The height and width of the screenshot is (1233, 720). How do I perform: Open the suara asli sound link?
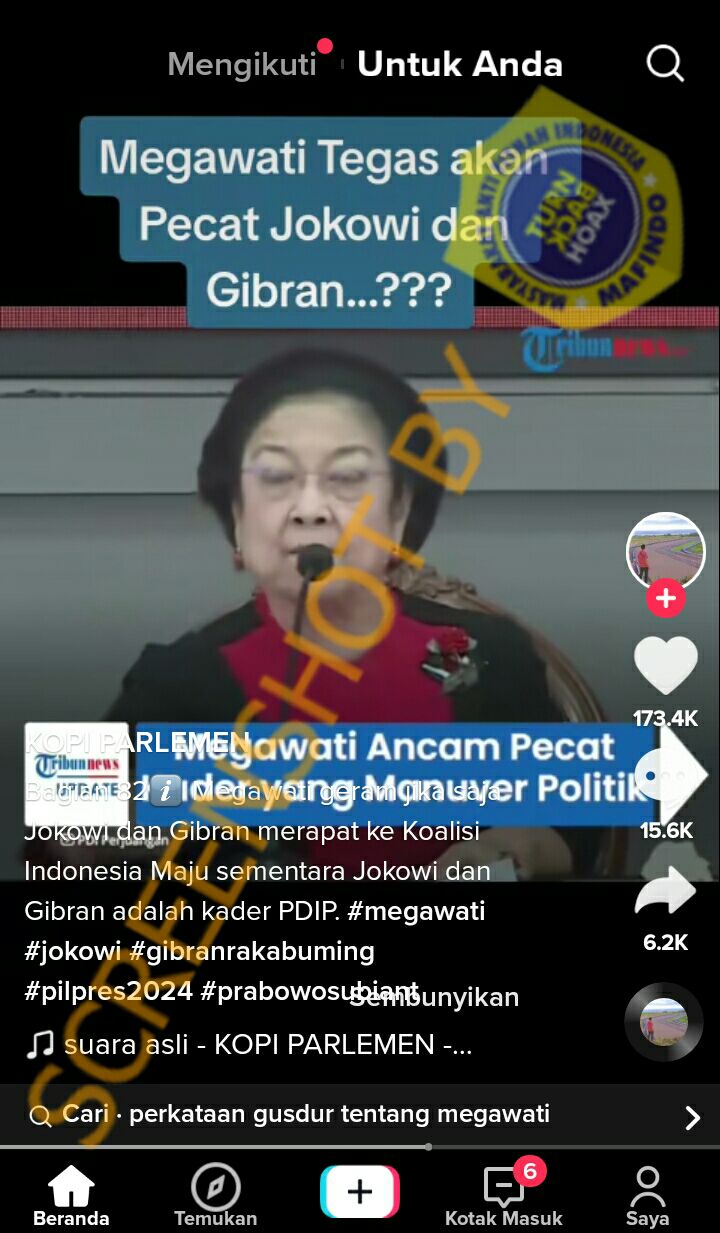coord(268,1045)
